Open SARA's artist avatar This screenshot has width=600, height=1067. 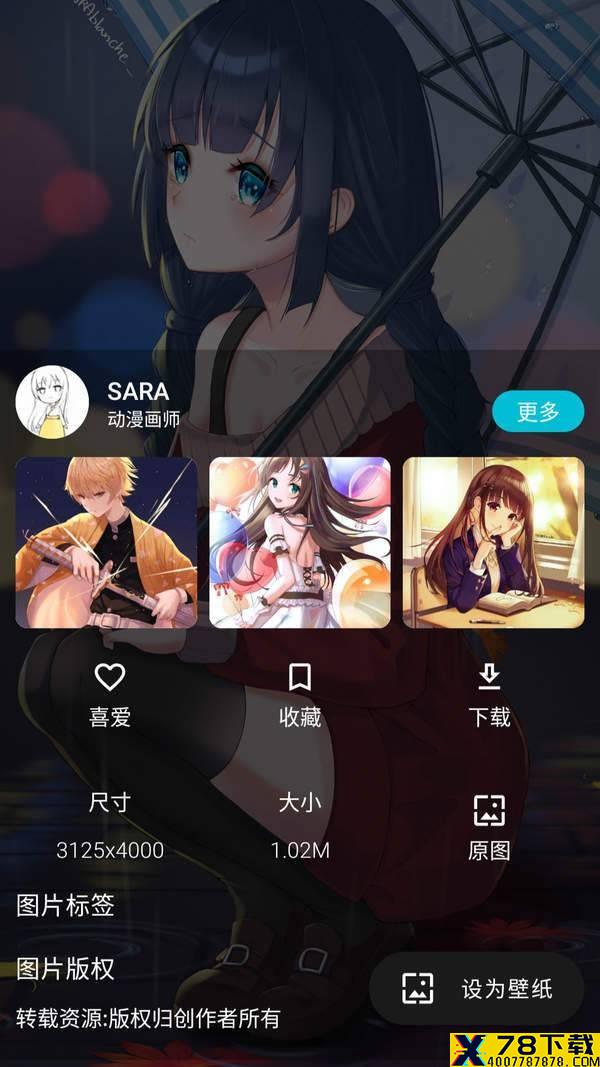tap(52, 404)
